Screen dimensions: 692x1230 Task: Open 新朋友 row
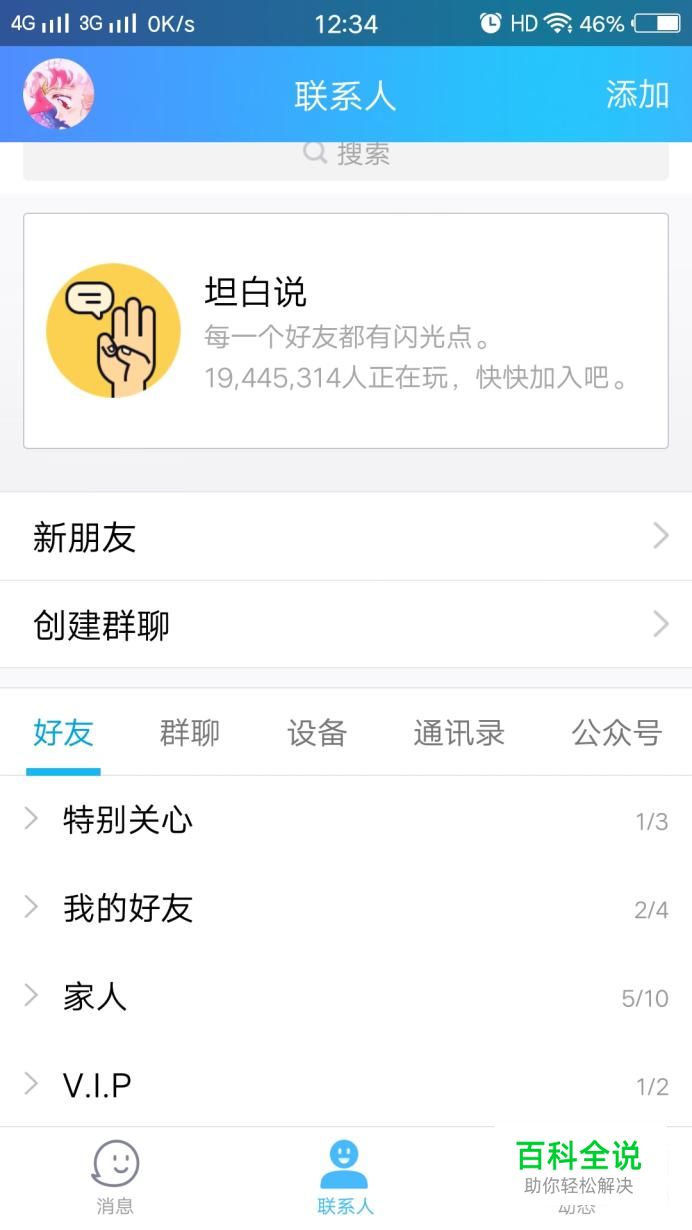click(346, 537)
